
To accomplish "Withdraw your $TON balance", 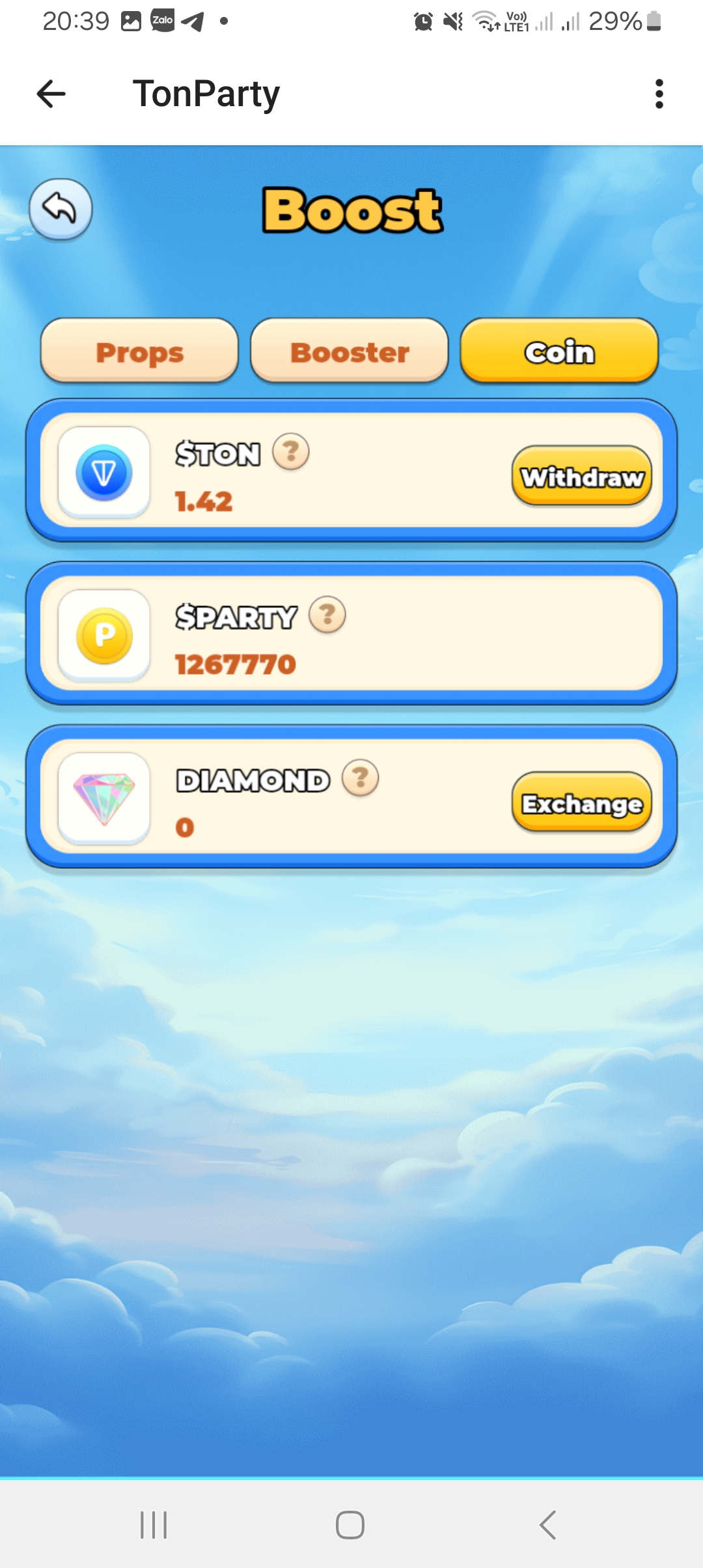I will [581, 477].
